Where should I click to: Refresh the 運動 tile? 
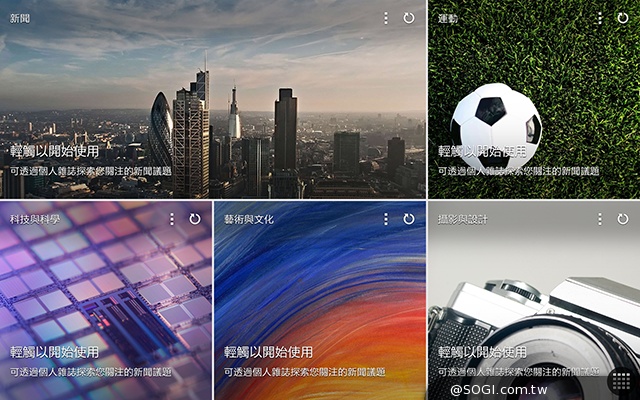click(623, 18)
